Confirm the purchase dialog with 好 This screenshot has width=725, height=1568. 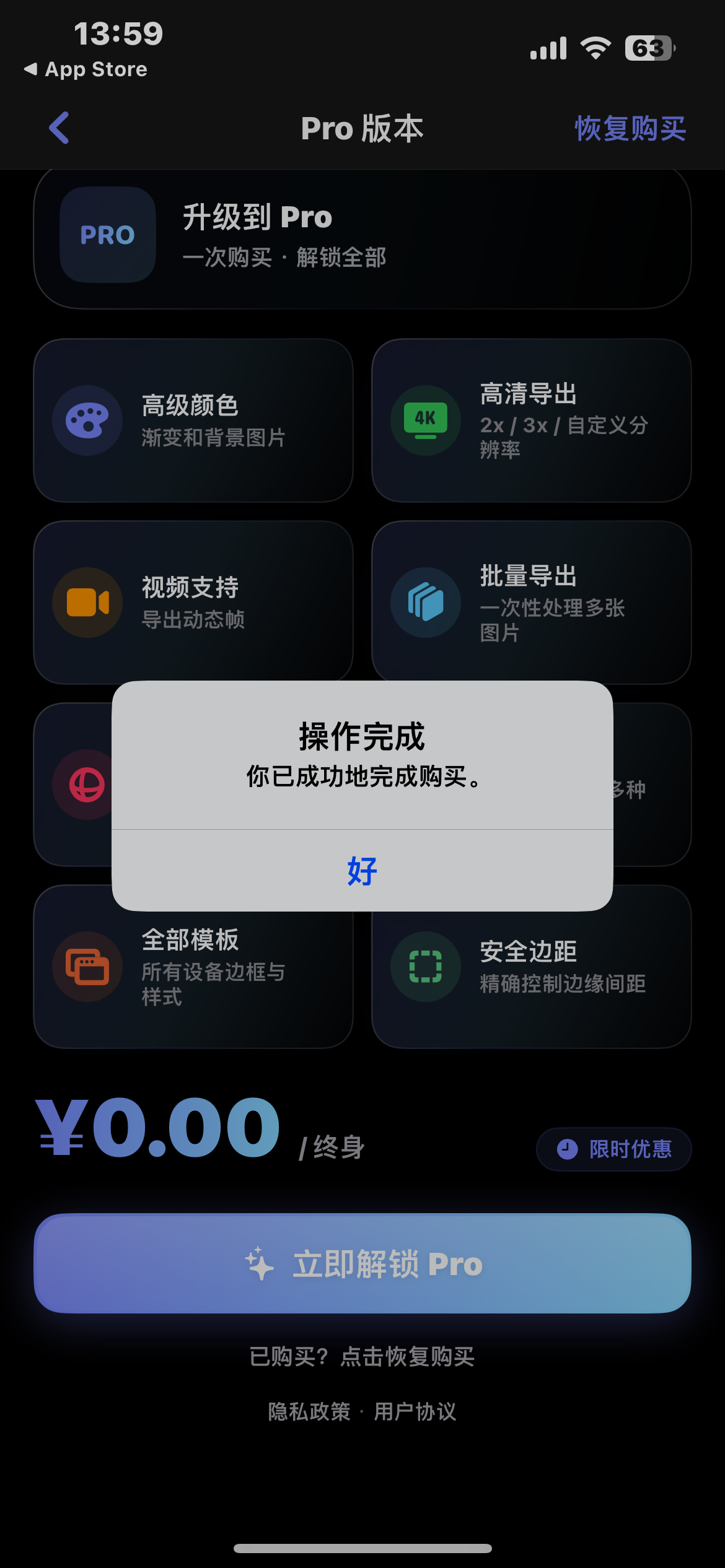coord(362,870)
